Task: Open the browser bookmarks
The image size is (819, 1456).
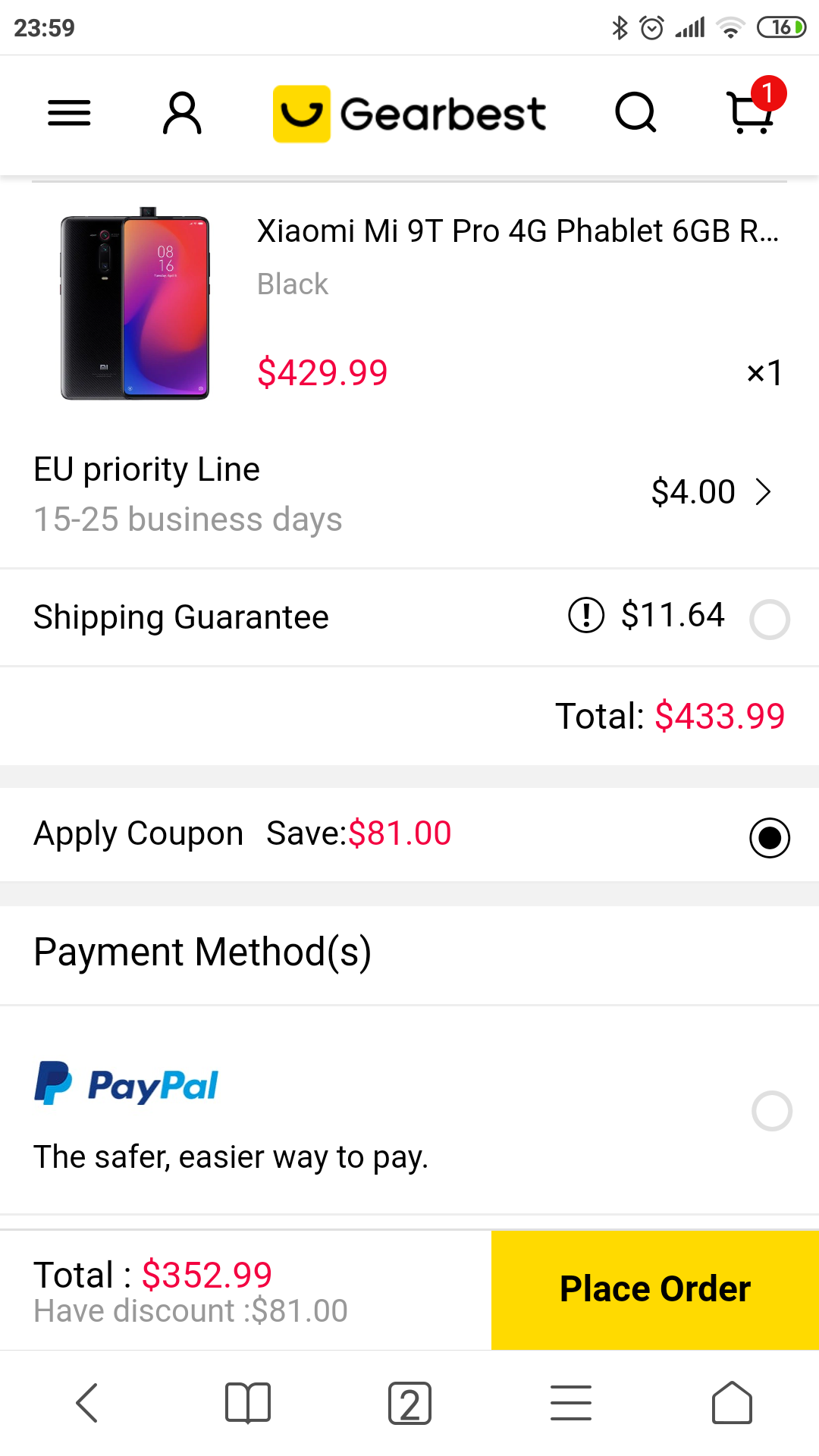Action: click(248, 1403)
